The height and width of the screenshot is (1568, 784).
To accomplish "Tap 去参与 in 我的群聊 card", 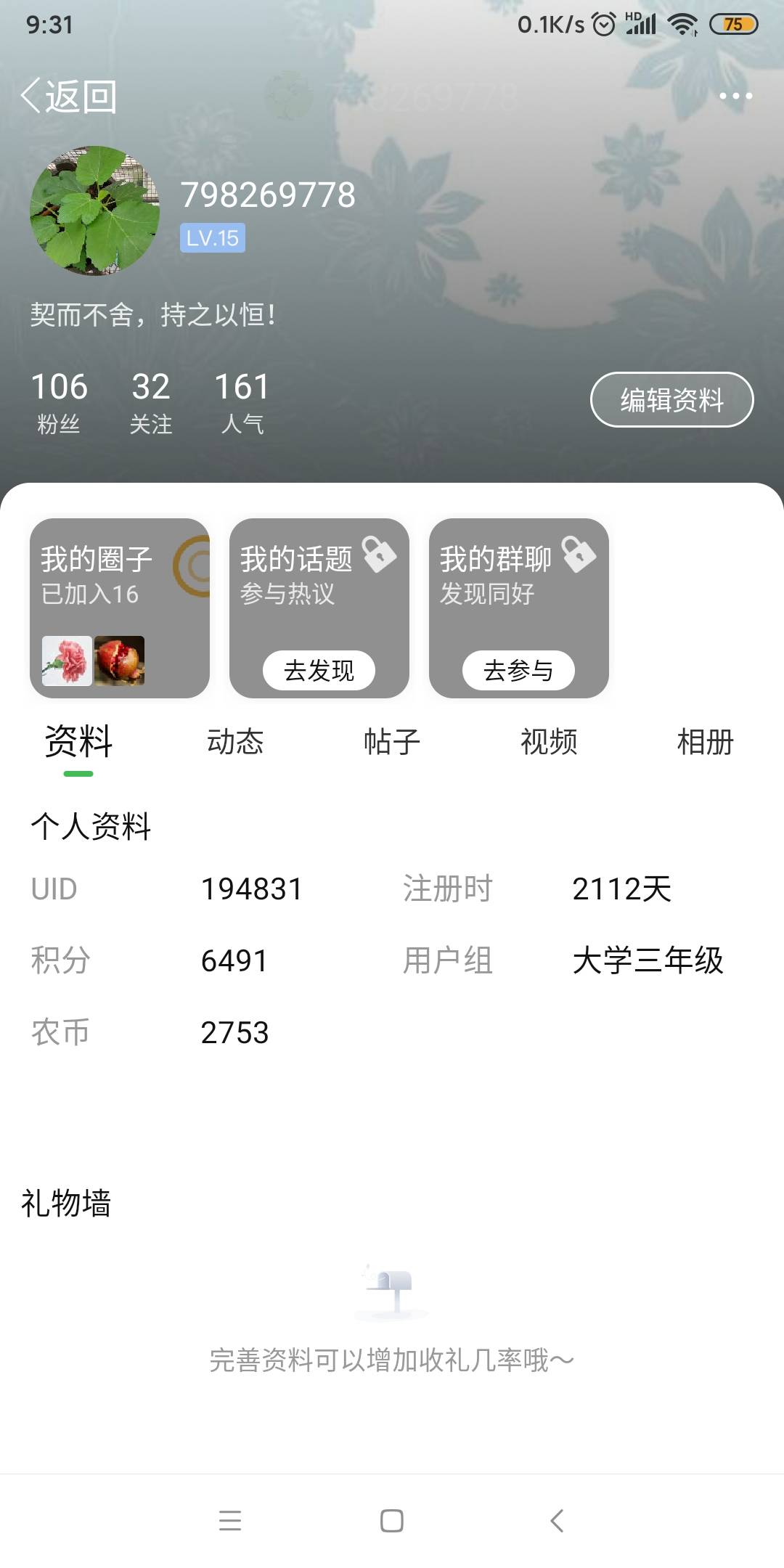I will click(x=518, y=670).
